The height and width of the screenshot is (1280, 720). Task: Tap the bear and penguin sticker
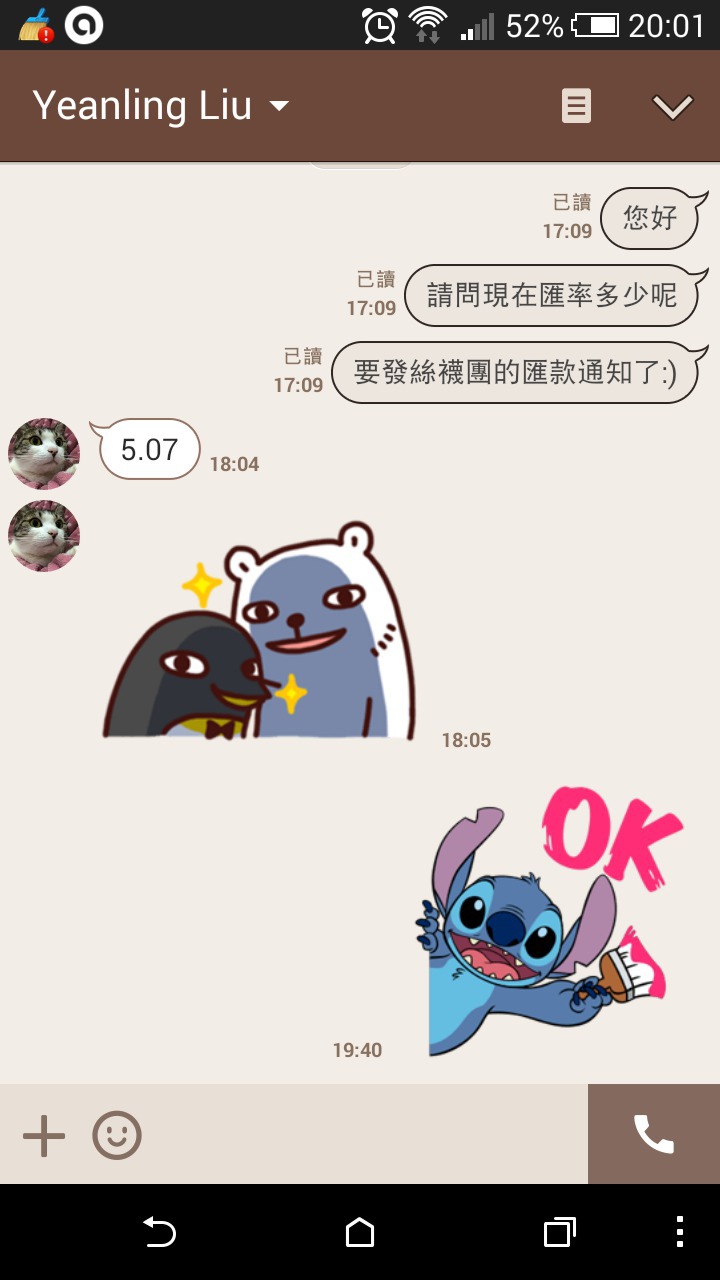click(x=260, y=635)
